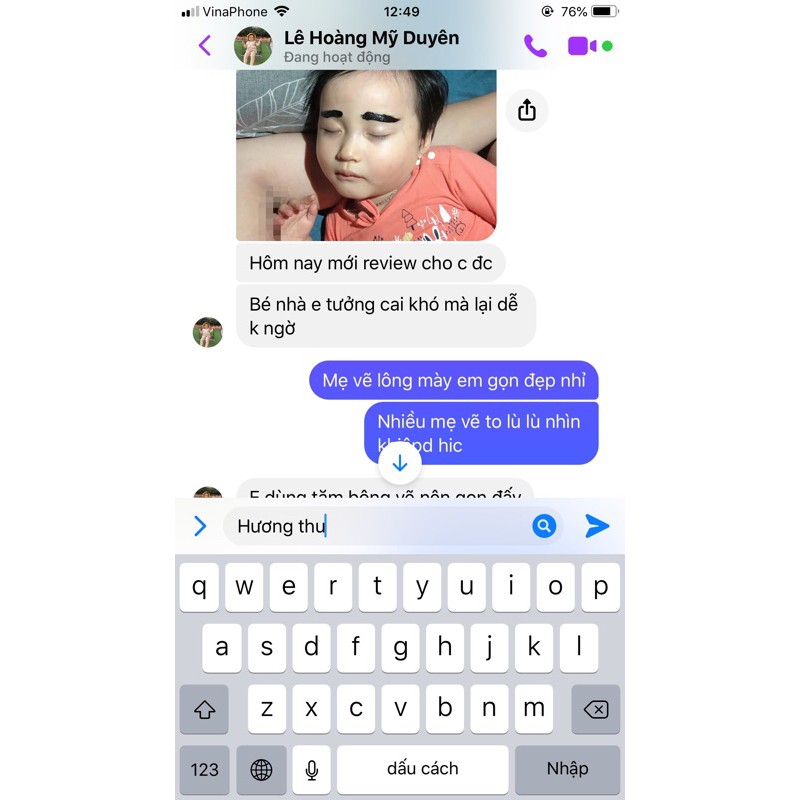
Task: Start a voice call with Lê Hoàng Mỹ Duyên
Action: pos(535,46)
